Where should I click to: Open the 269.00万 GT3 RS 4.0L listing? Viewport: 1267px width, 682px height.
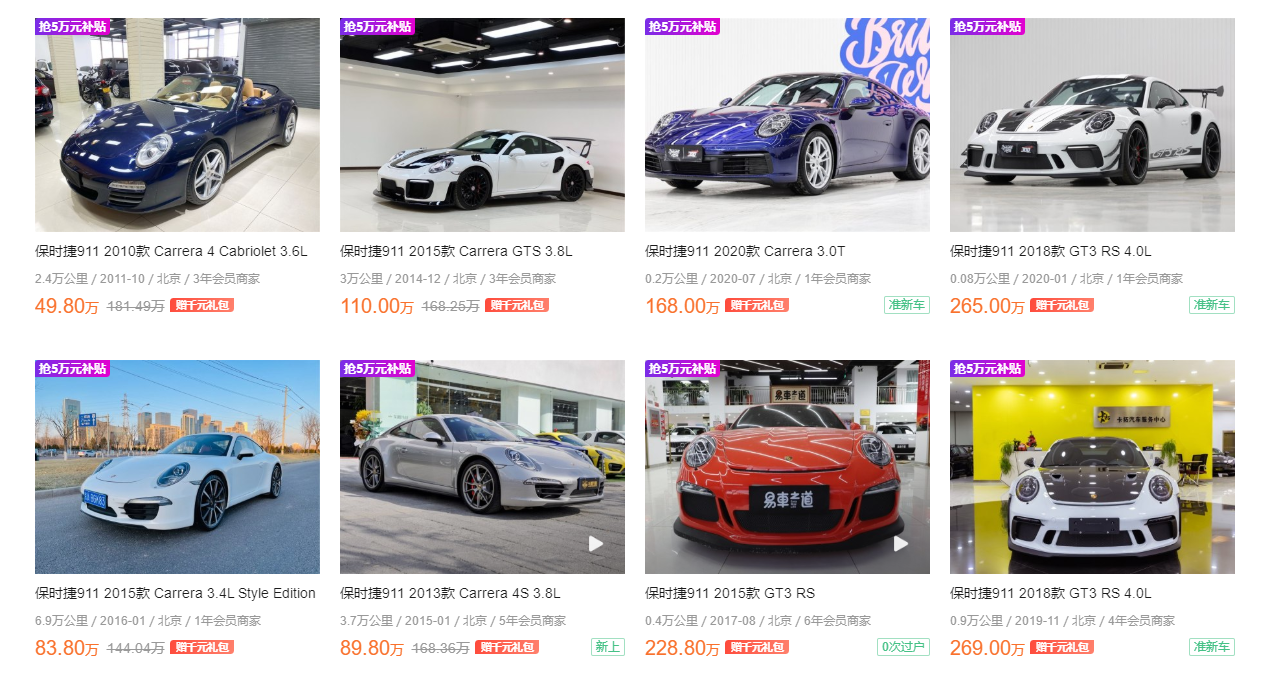click(x=1092, y=467)
